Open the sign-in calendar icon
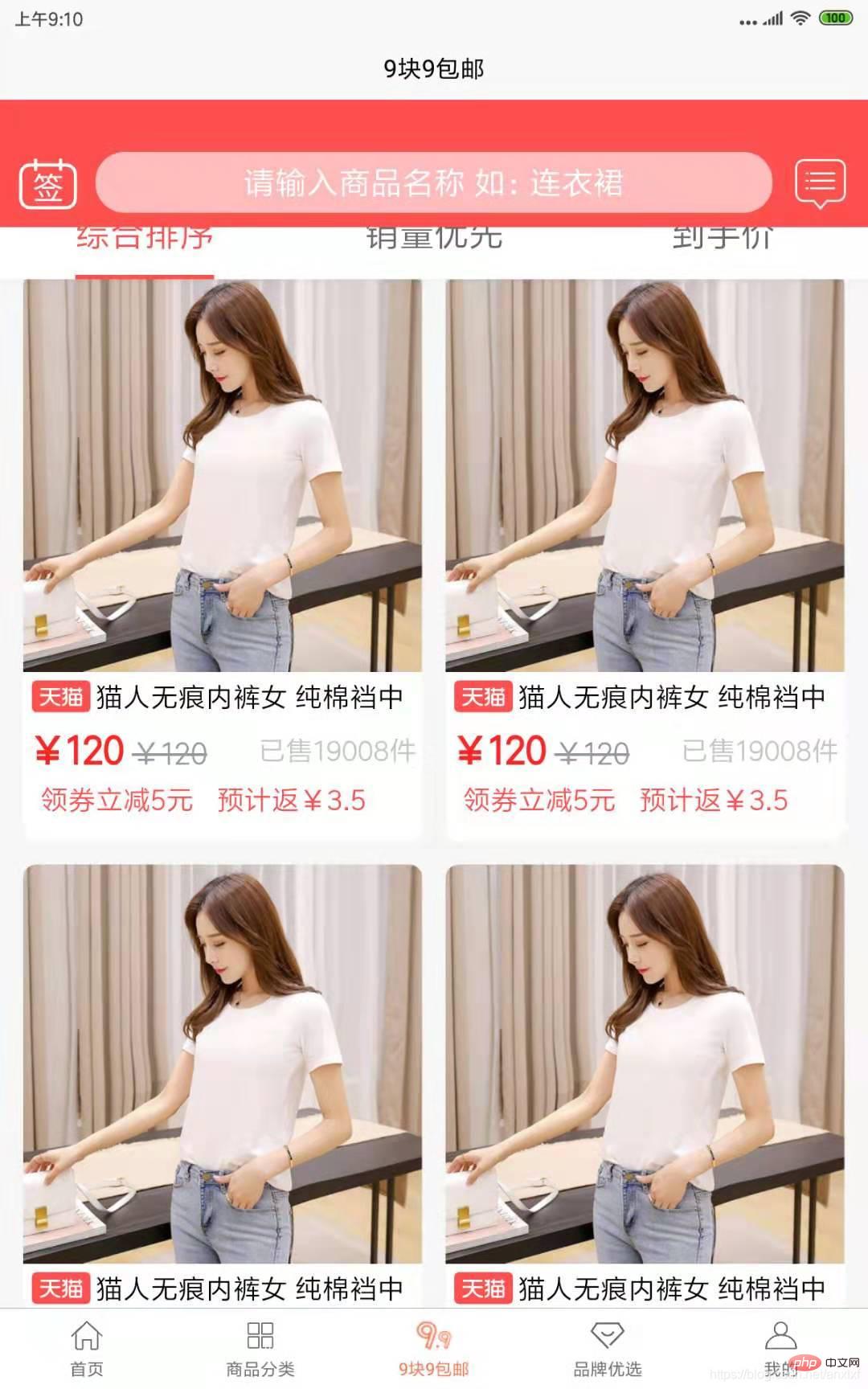The height and width of the screenshot is (1389, 868). 47,184
